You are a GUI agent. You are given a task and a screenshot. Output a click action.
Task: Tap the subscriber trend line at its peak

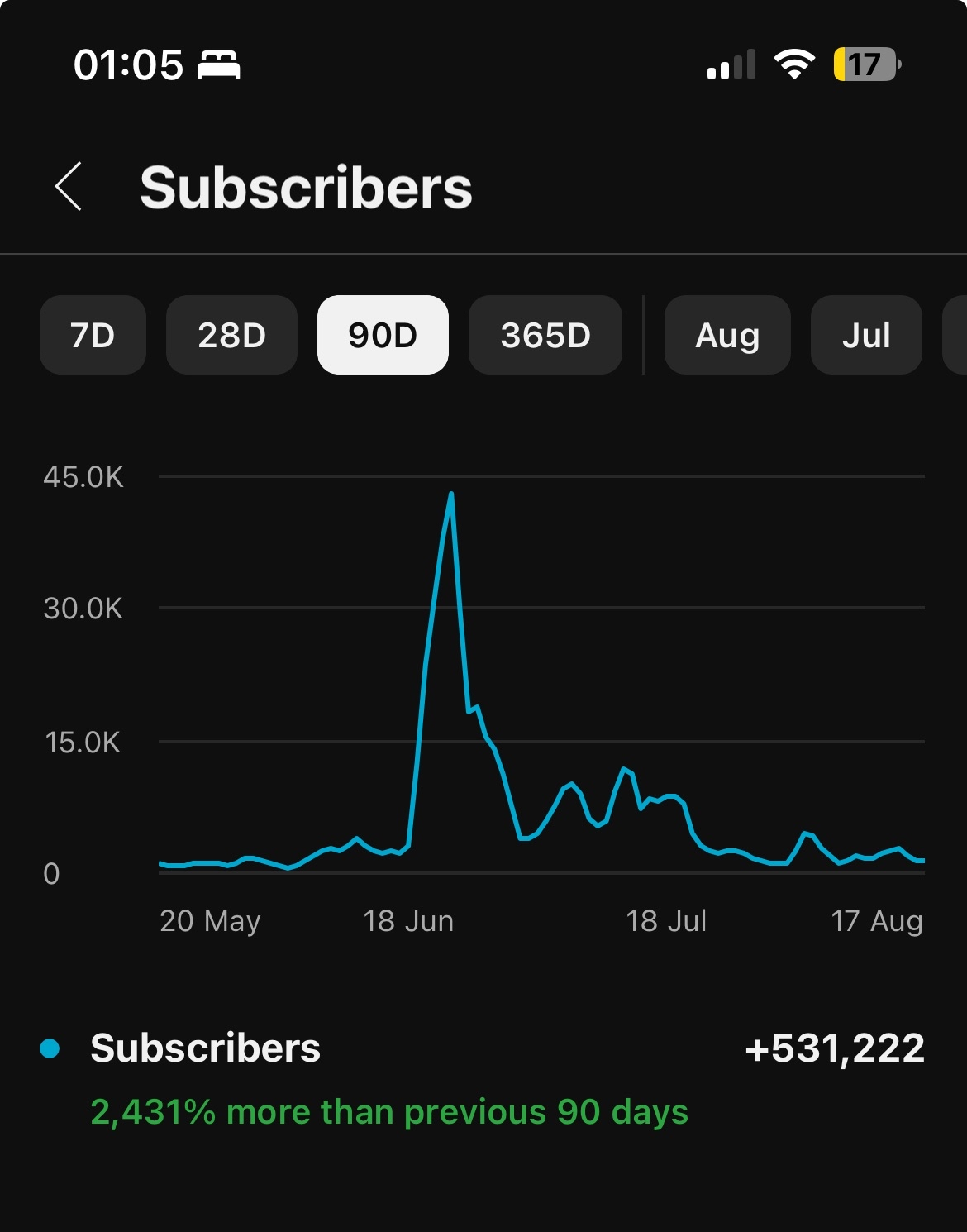[x=451, y=494]
